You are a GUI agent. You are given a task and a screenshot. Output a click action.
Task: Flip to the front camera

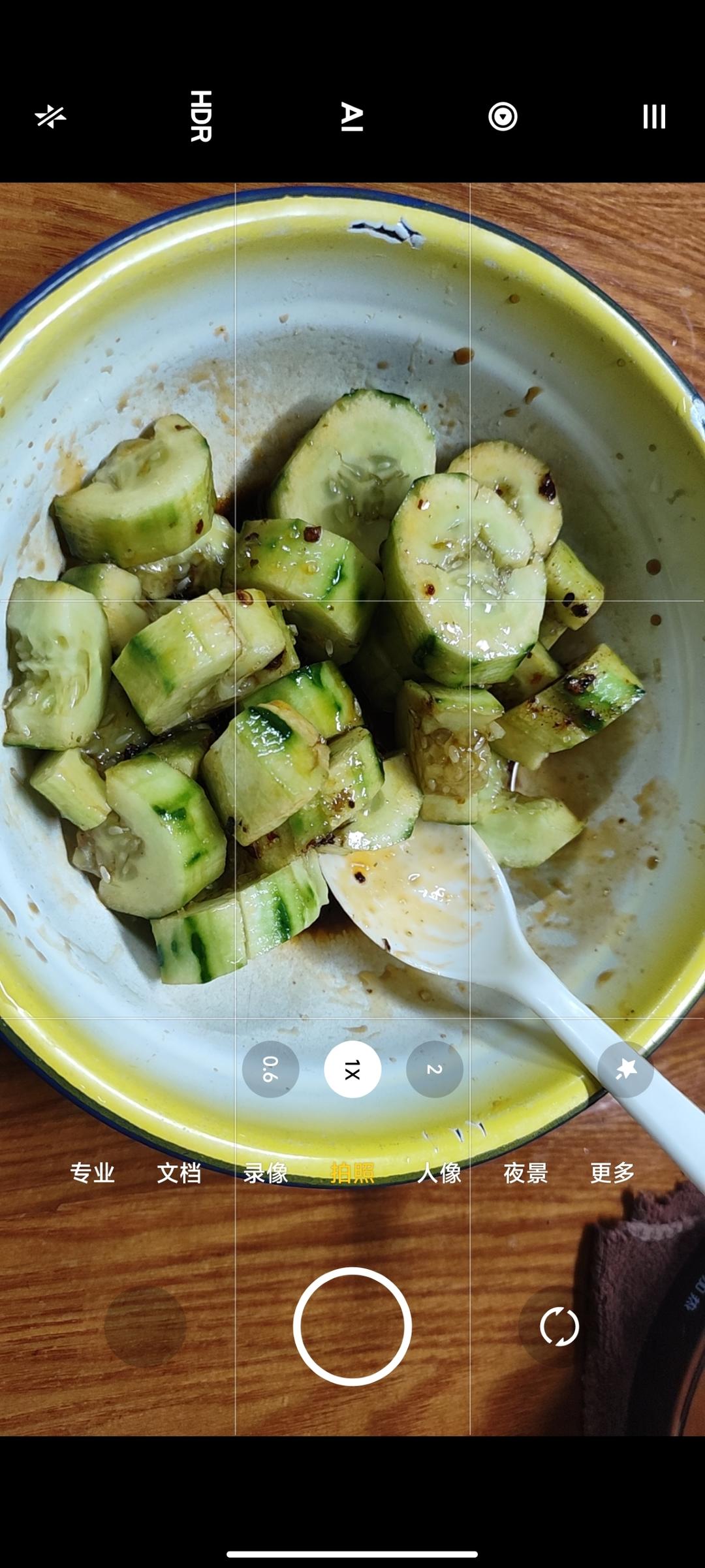pyautogui.click(x=559, y=1326)
